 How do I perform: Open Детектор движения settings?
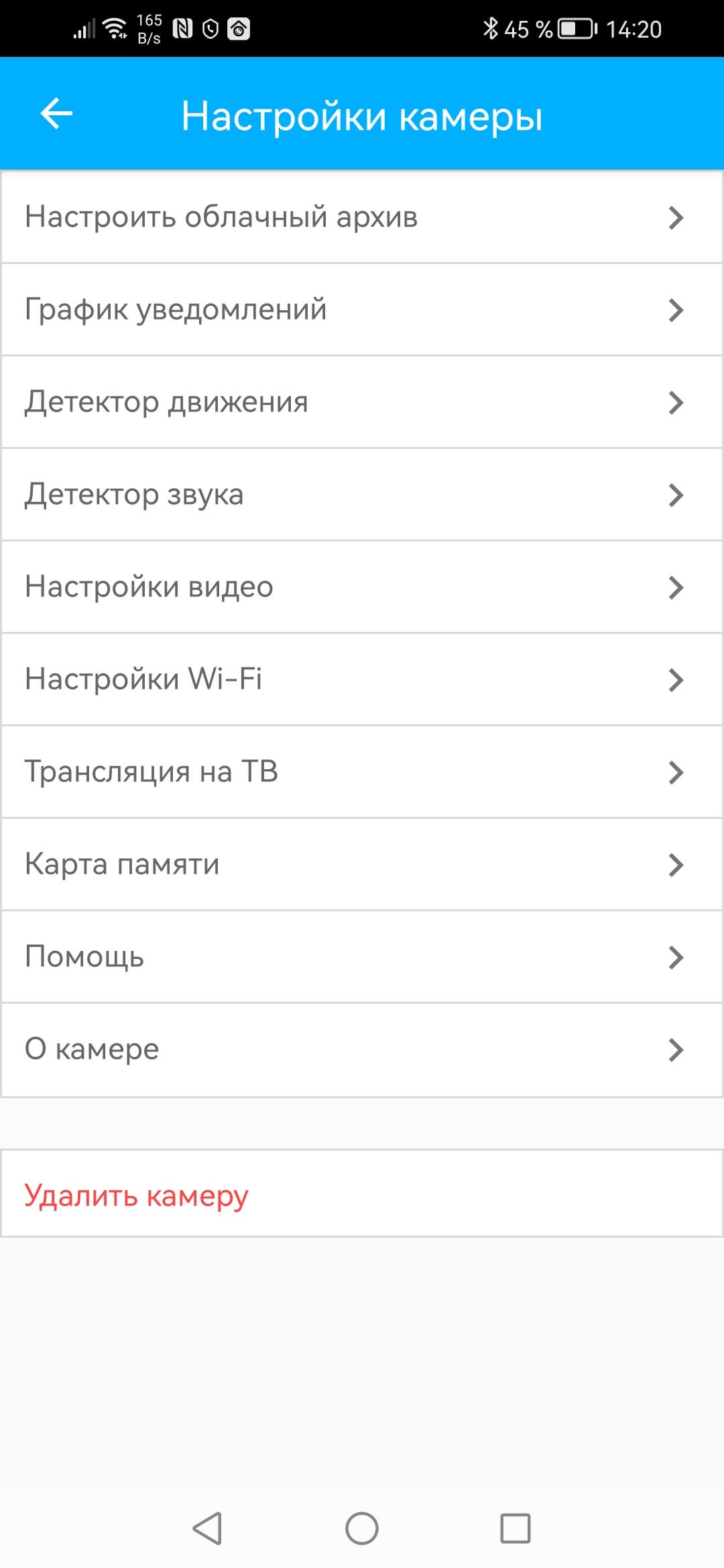pyautogui.click(x=362, y=402)
